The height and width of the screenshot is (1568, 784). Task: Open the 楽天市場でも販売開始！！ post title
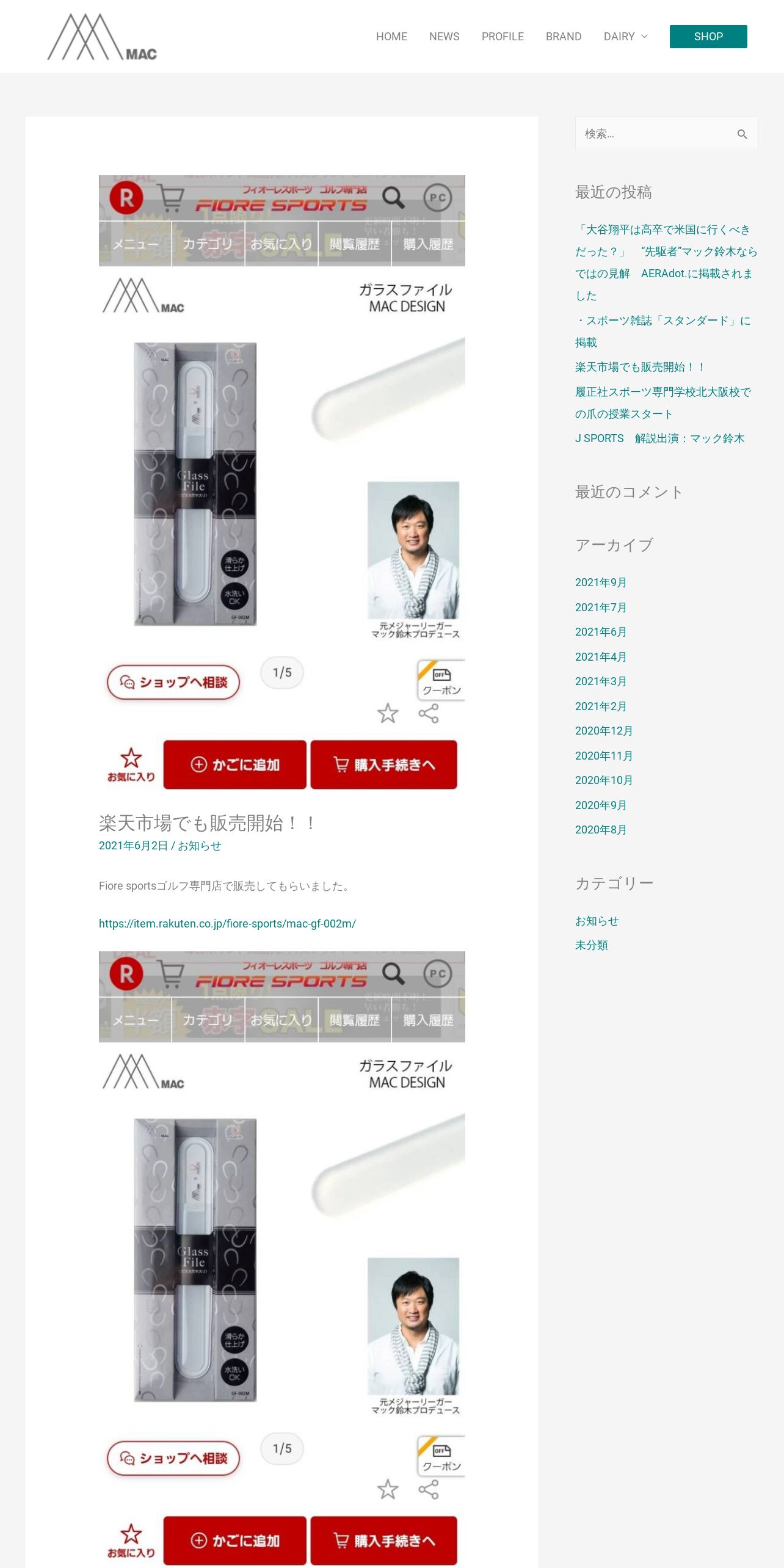click(208, 823)
